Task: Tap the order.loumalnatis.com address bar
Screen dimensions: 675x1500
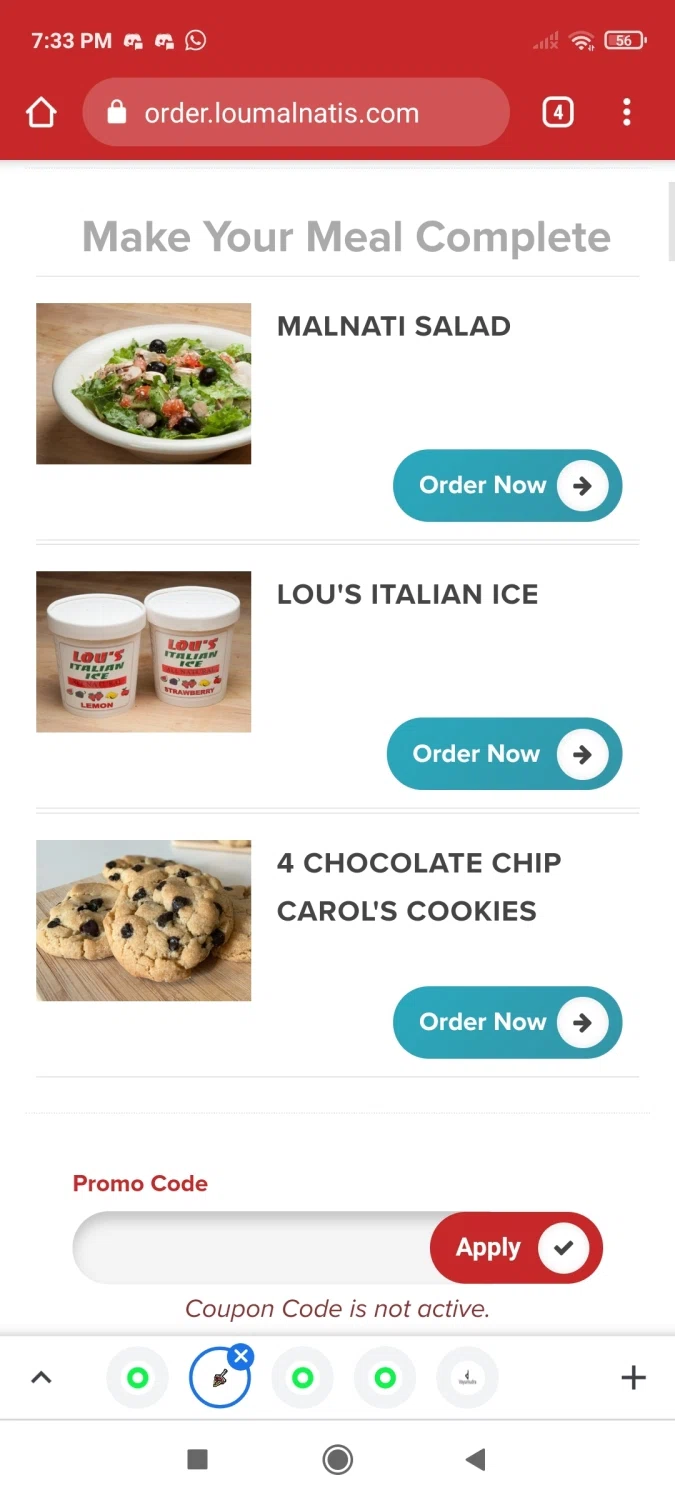Action: (296, 113)
